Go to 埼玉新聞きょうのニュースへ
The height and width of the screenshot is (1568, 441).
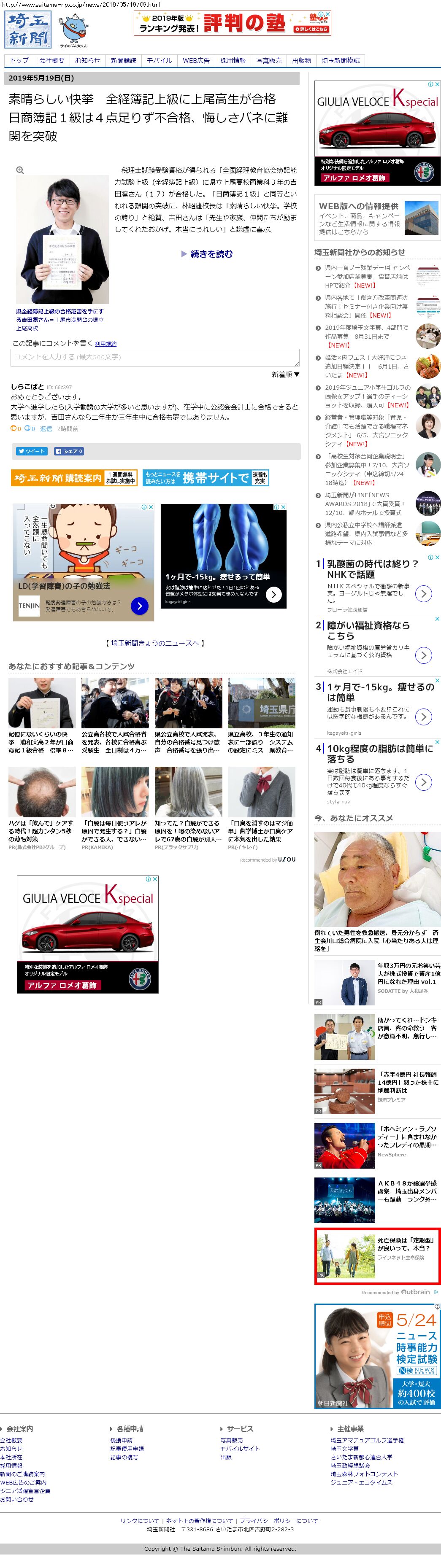pos(155,643)
